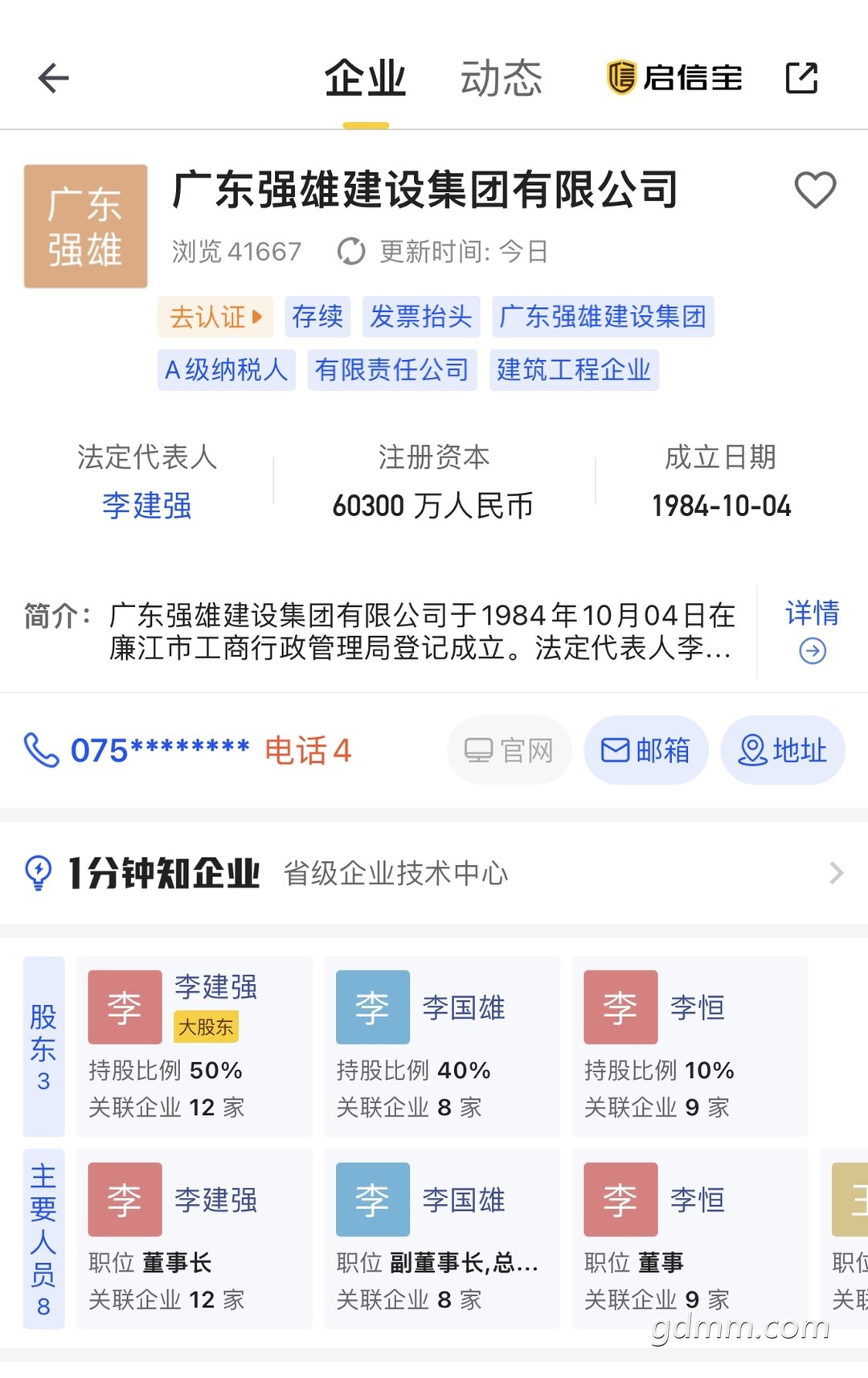View key person 李恒, 董事

pyautogui.click(x=690, y=1238)
